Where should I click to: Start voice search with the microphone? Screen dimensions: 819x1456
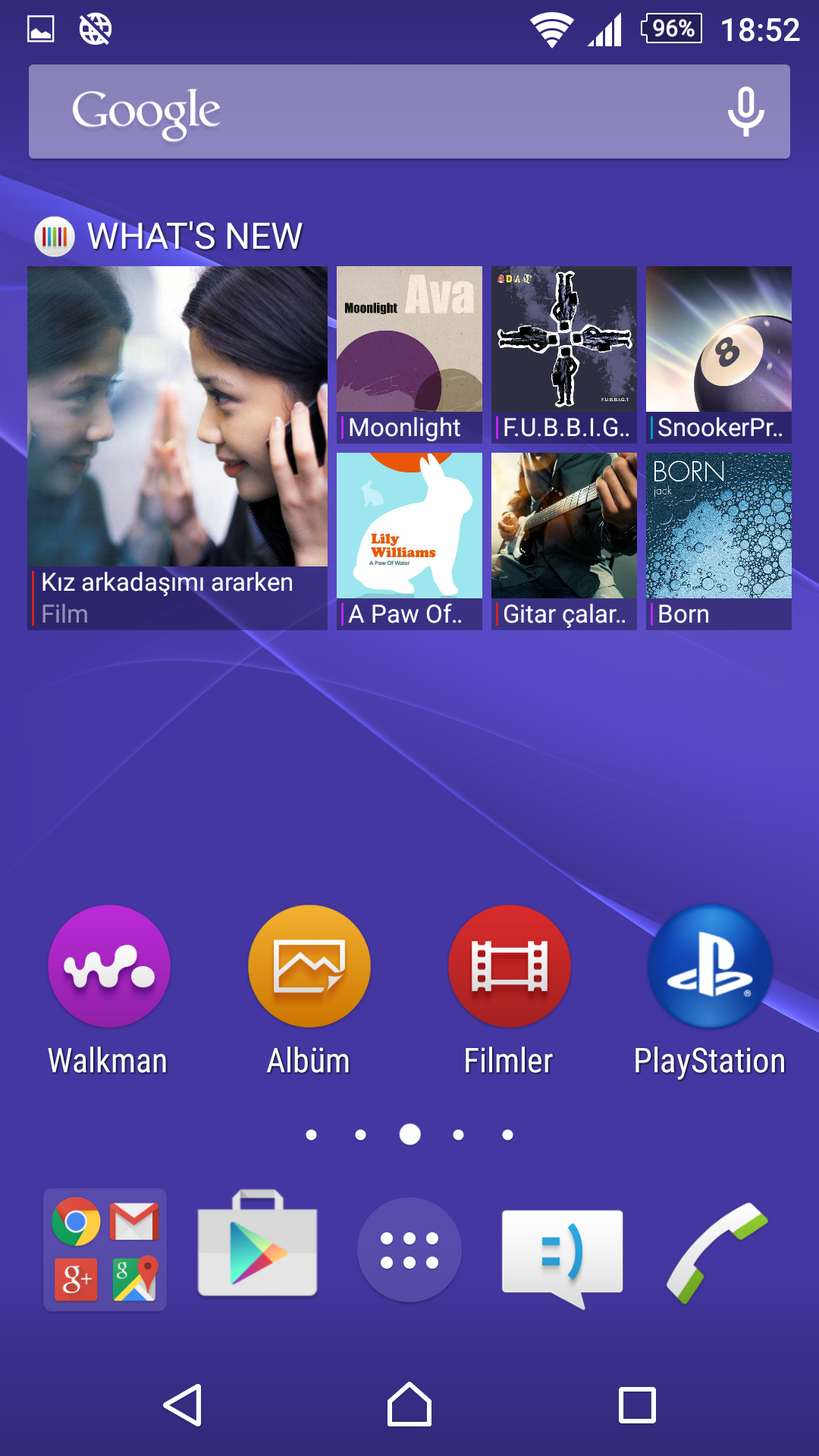pos(745,111)
